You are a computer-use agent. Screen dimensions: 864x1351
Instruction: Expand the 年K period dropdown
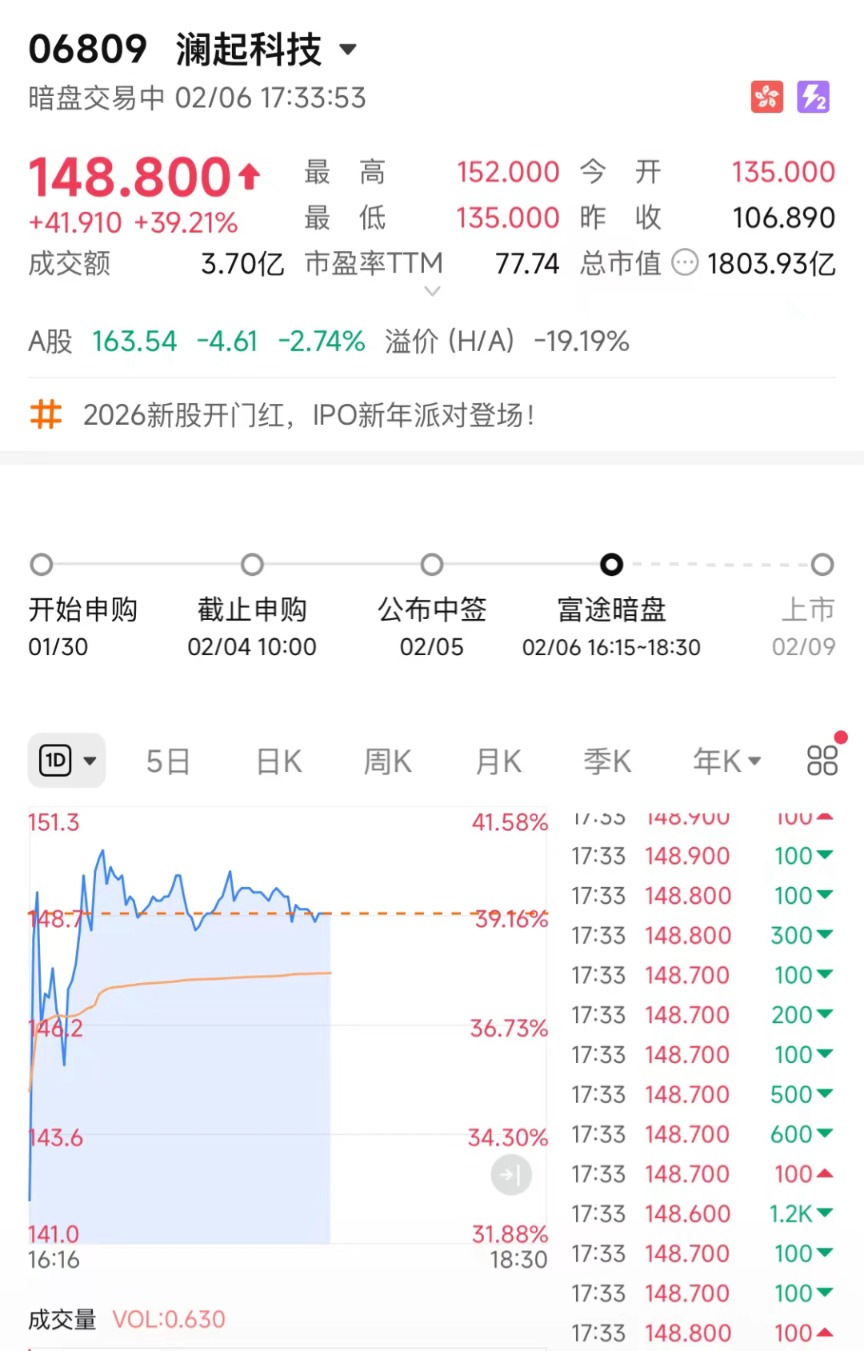point(727,761)
